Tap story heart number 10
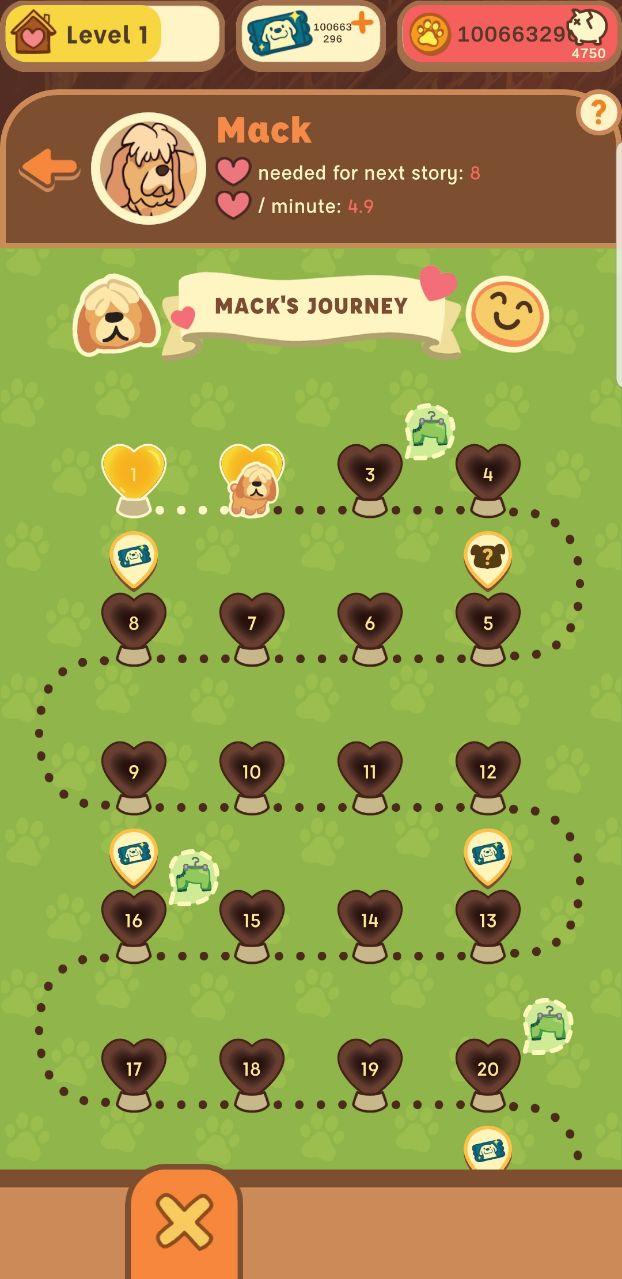622x1279 pixels. pyautogui.click(x=252, y=771)
